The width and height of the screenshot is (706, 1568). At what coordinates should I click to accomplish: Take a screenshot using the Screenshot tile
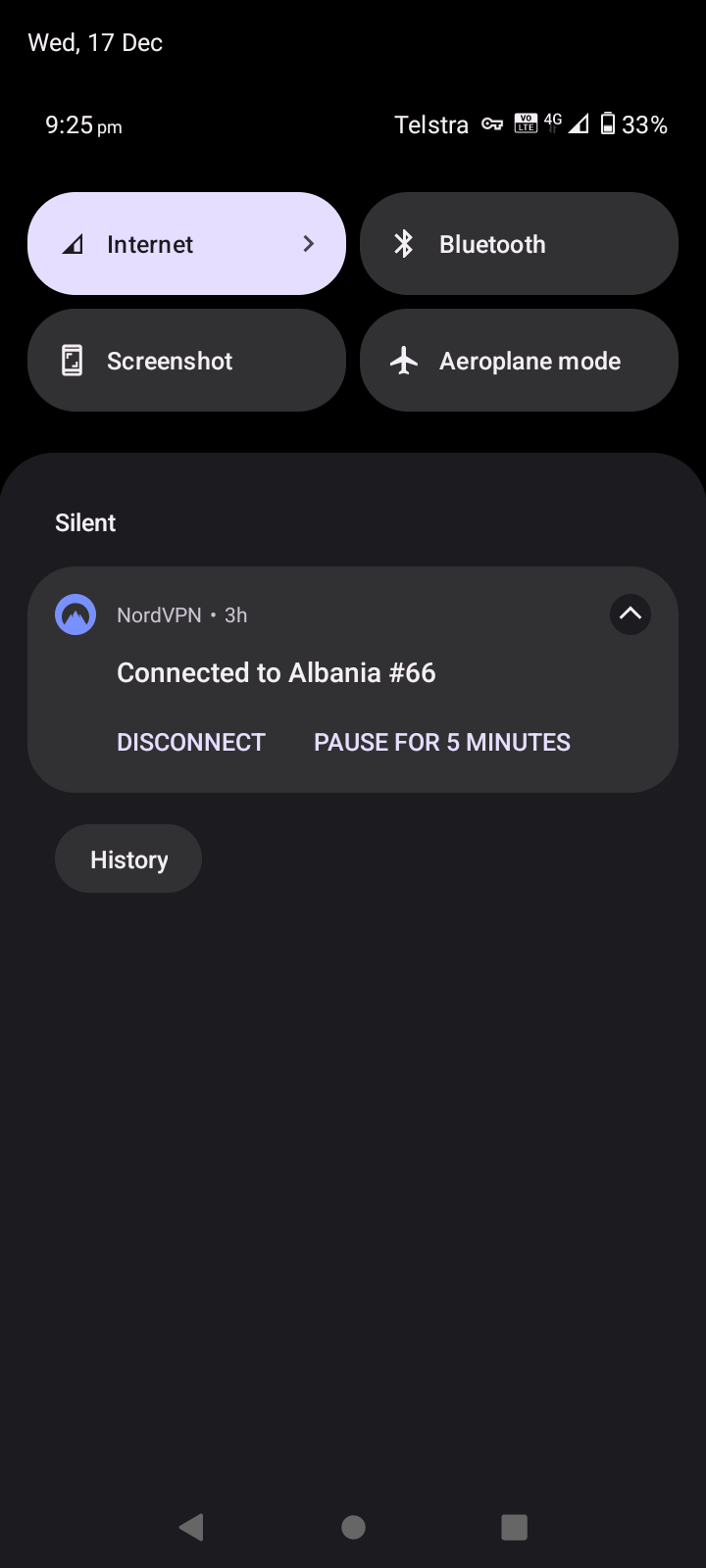pos(186,361)
